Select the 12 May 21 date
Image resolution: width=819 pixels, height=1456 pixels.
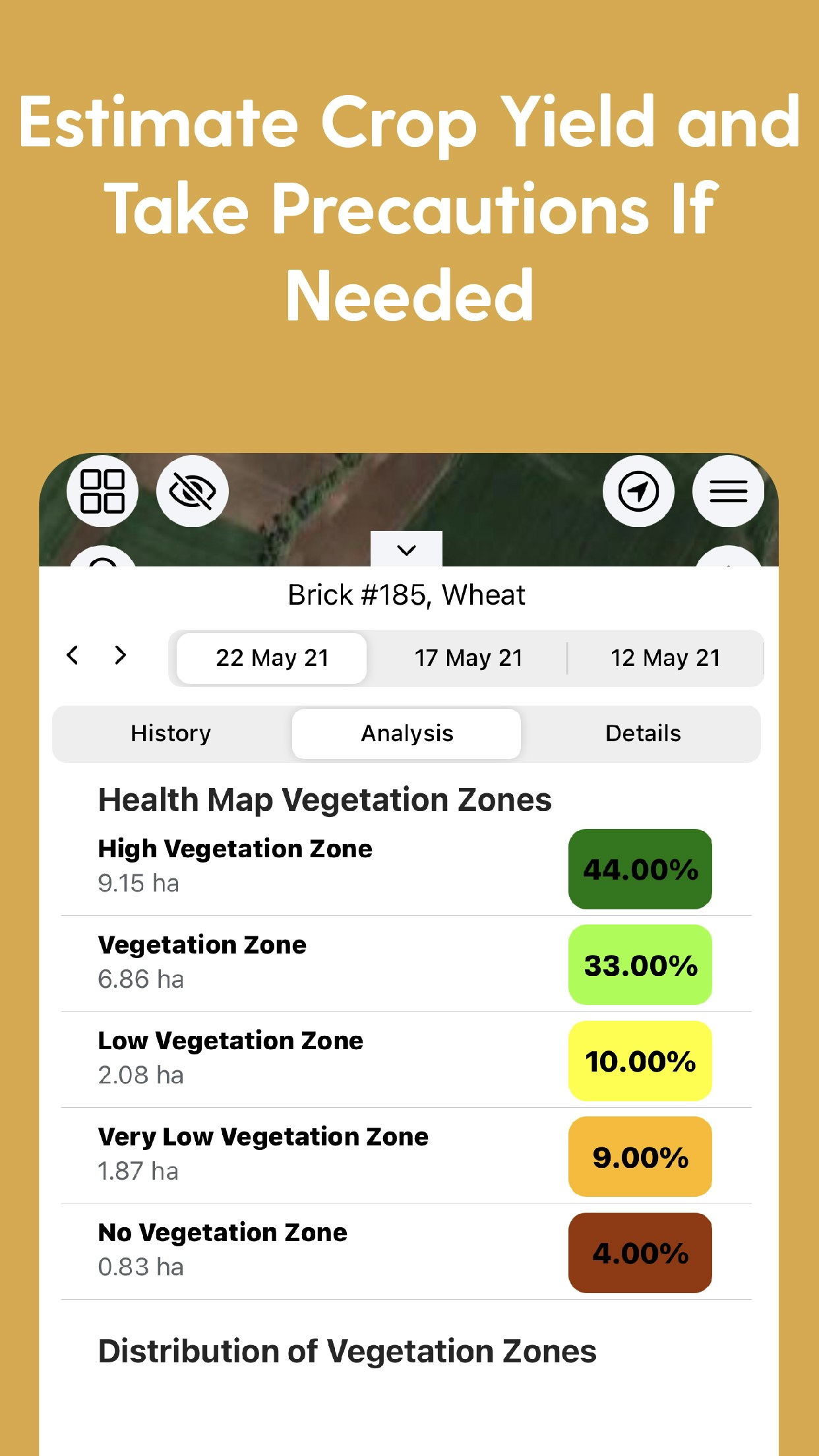pyautogui.click(x=665, y=657)
